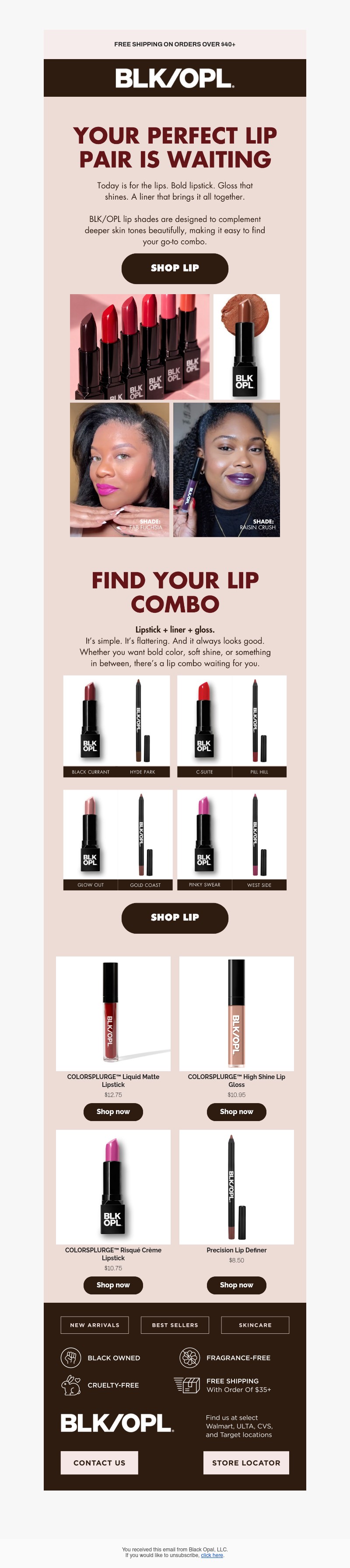
Task: Go to Best Sellers
Action: point(175,1325)
